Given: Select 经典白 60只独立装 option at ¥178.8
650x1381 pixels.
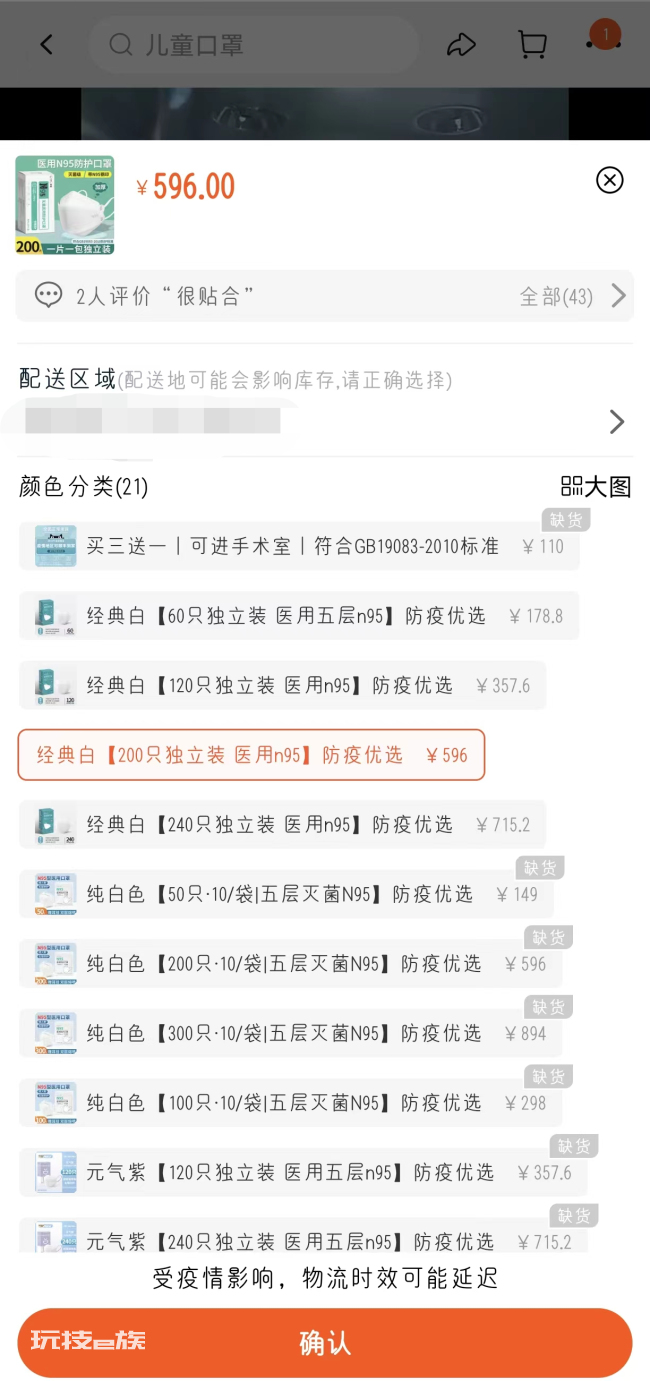Looking at the screenshot, I should tap(299, 616).
